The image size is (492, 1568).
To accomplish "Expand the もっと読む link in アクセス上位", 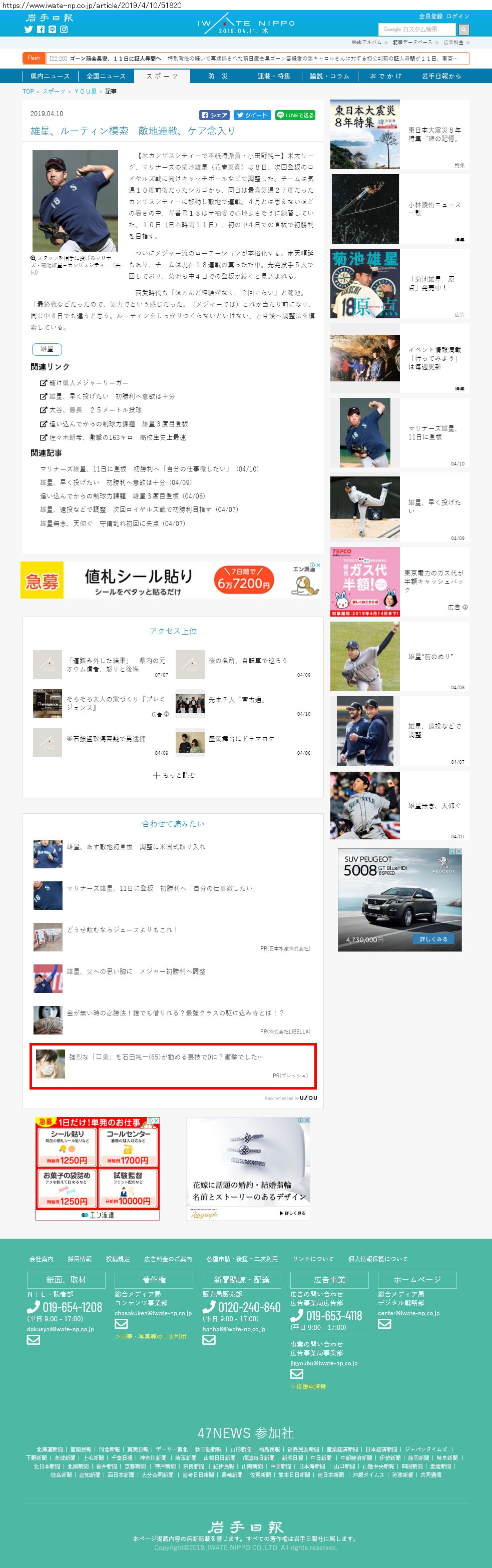I will click(174, 775).
